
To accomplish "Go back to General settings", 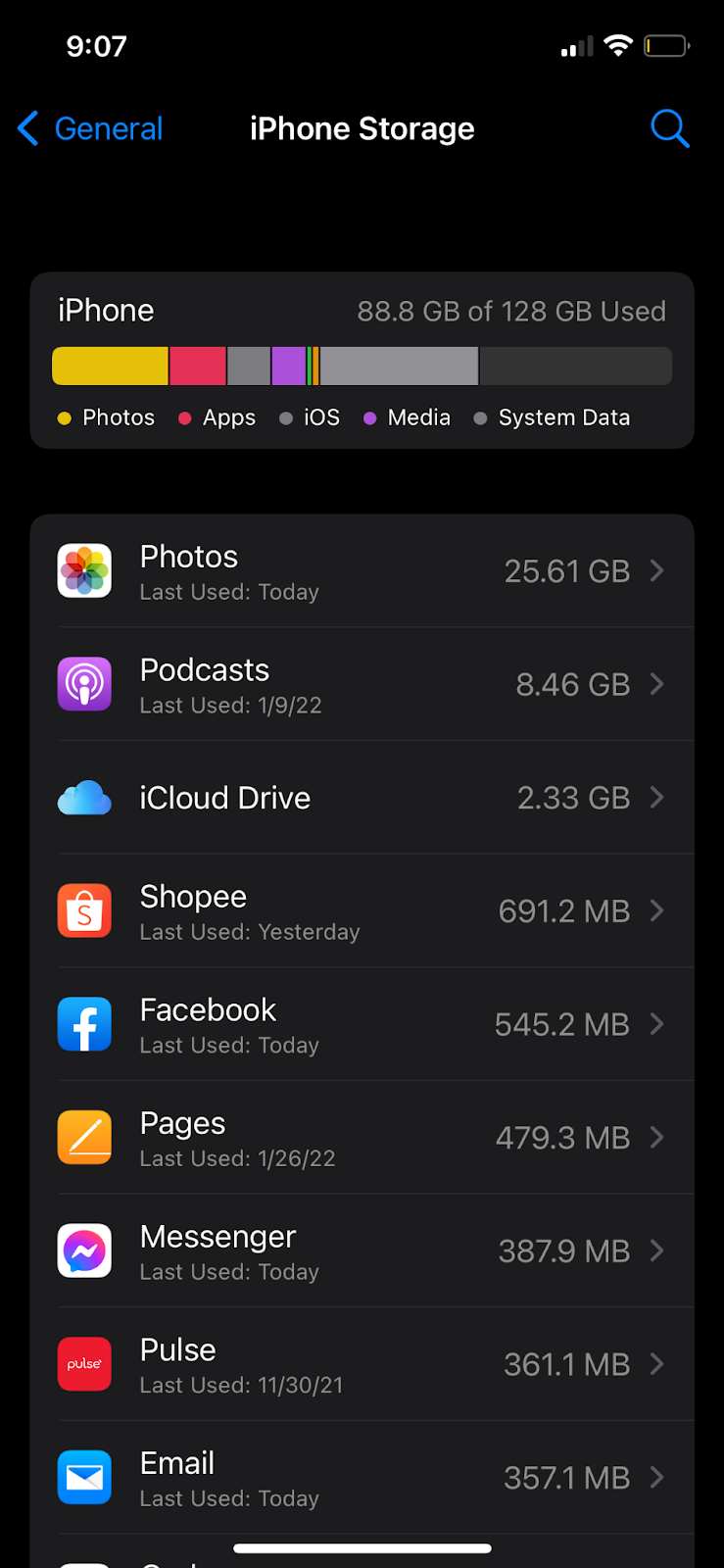I will (x=90, y=128).
